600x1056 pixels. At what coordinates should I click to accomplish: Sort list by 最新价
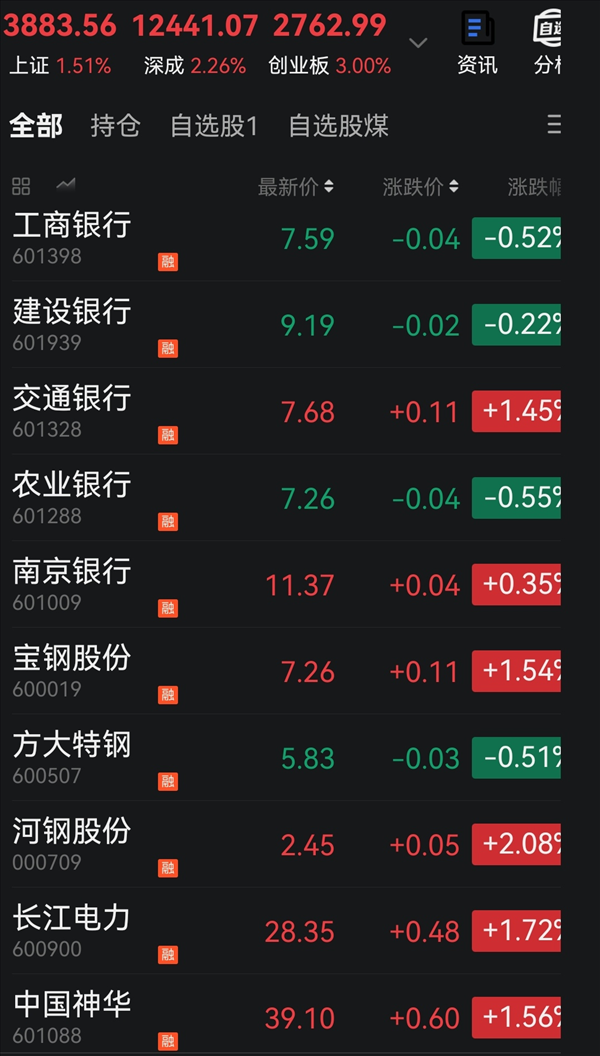[x=296, y=187]
